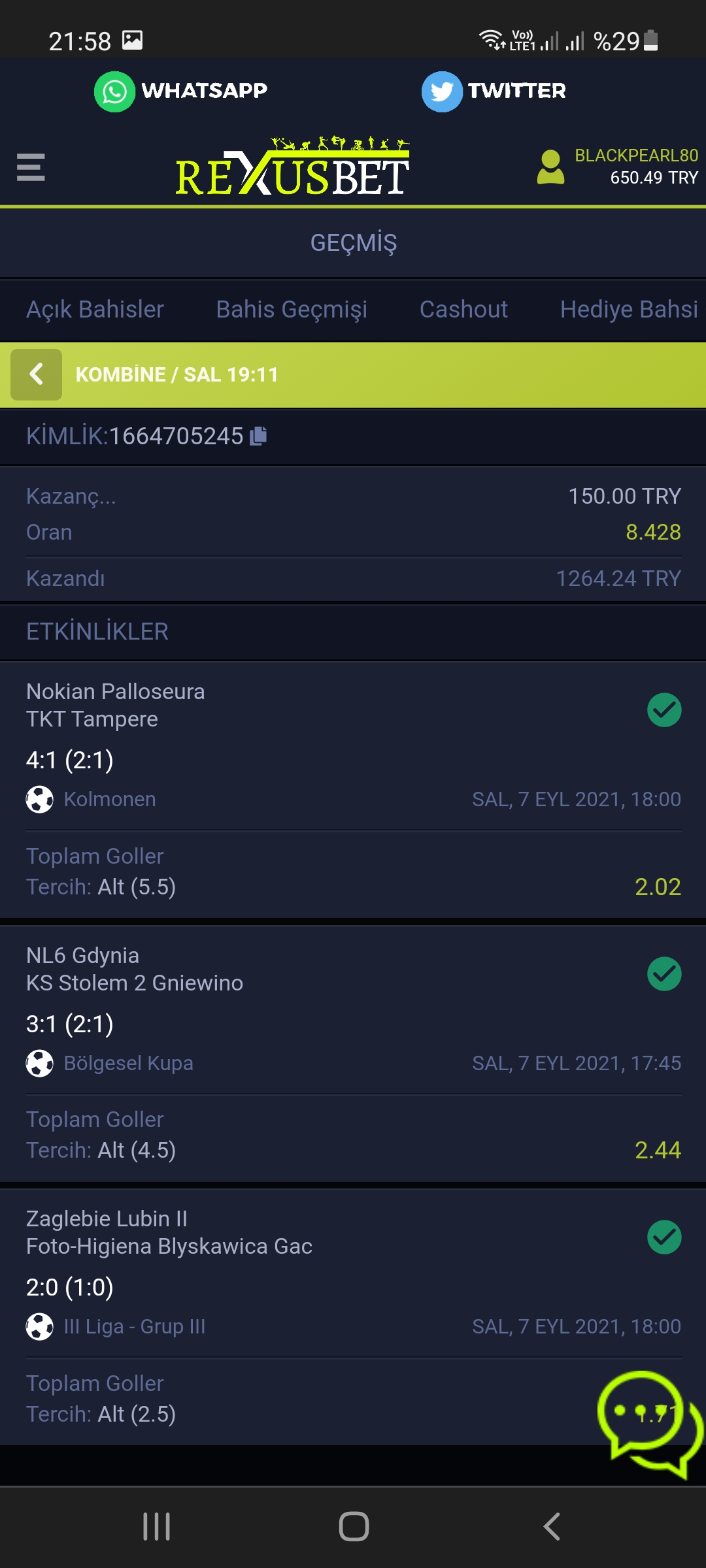The height and width of the screenshot is (1568, 706).
Task: Switch to the Cashout tab
Action: (x=463, y=310)
